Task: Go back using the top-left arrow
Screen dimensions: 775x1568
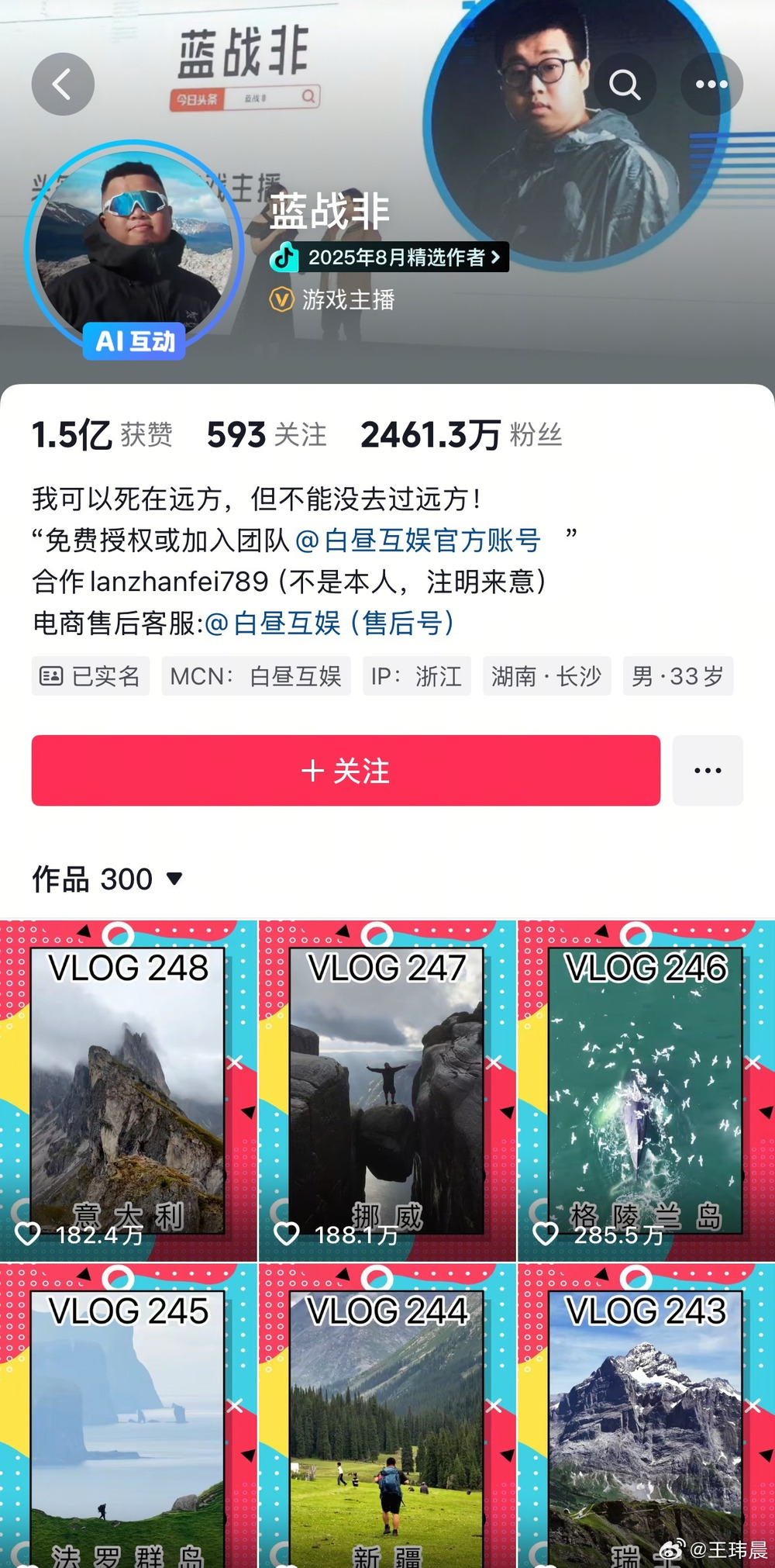Action: tap(63, 84)
